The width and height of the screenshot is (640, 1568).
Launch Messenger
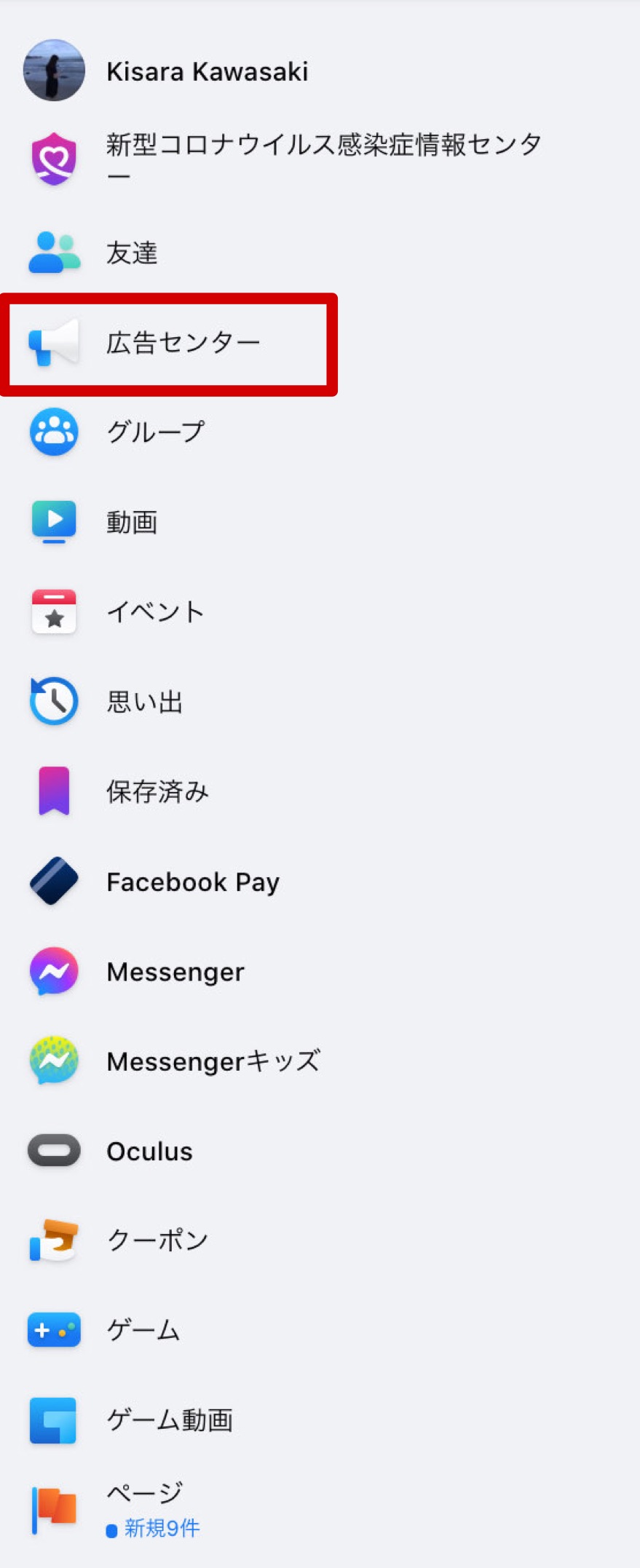pyautogui.click(x=175, y=972)
